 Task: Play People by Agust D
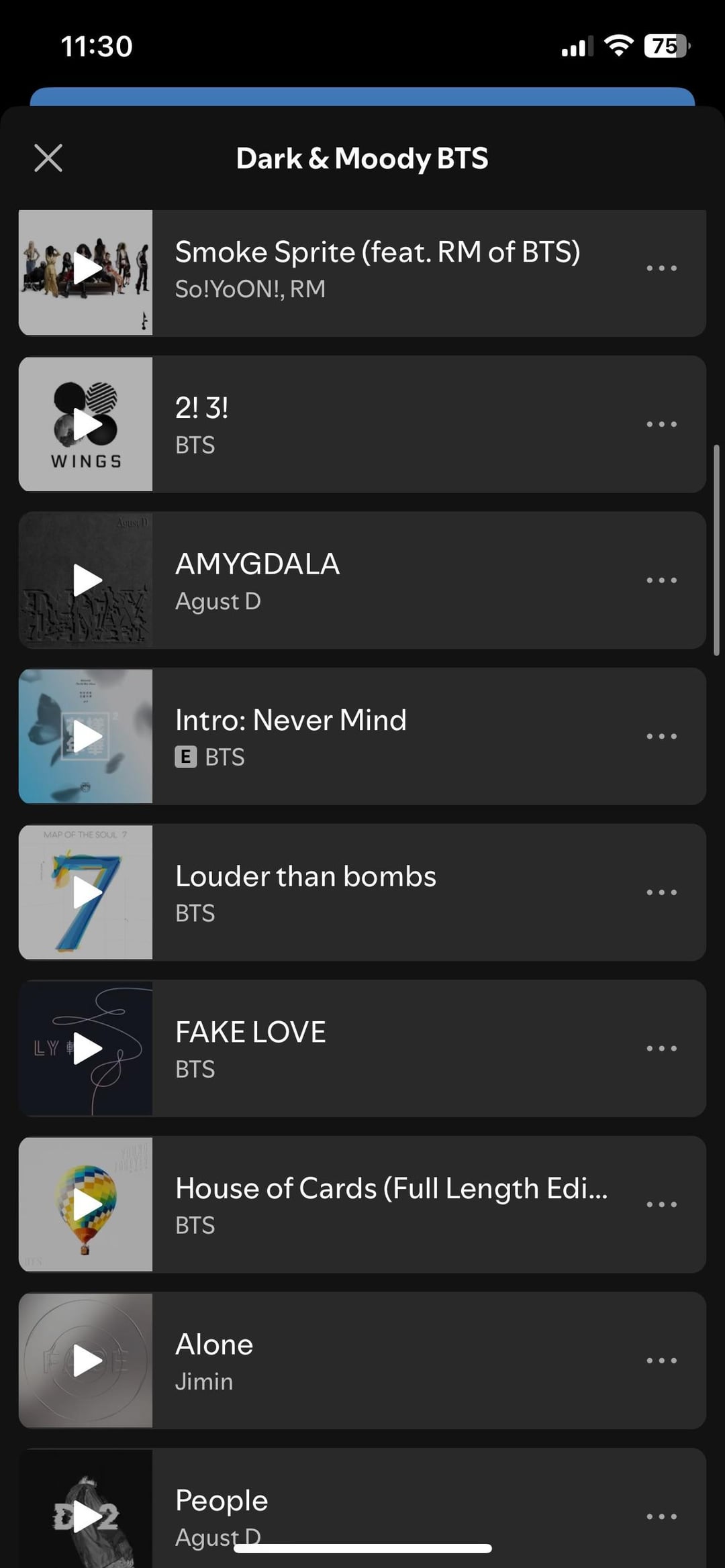coord(87,1515)
